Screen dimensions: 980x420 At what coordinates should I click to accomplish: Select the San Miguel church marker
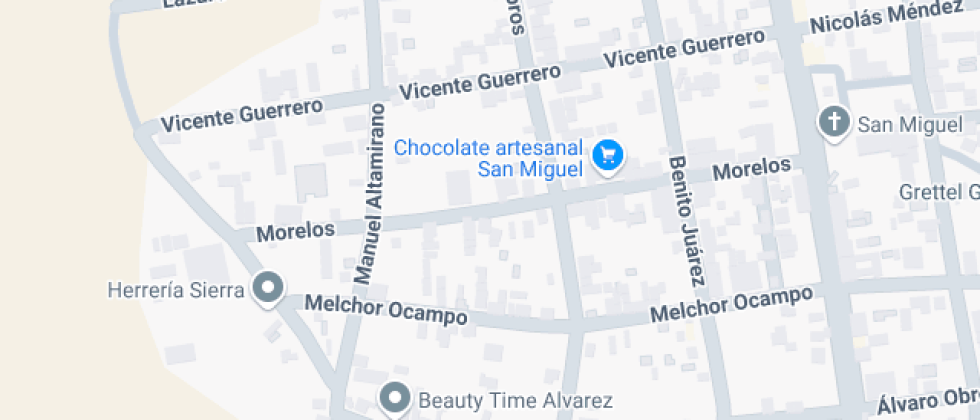click(832, 123)
